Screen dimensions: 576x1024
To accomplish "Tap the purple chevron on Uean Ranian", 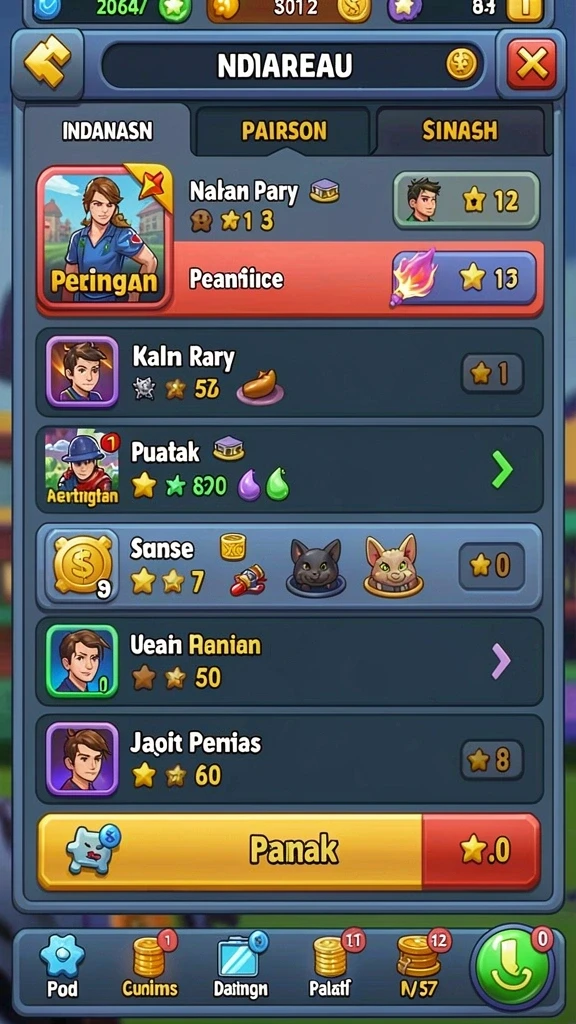I will pyautogui.click(x=500, y=661).
